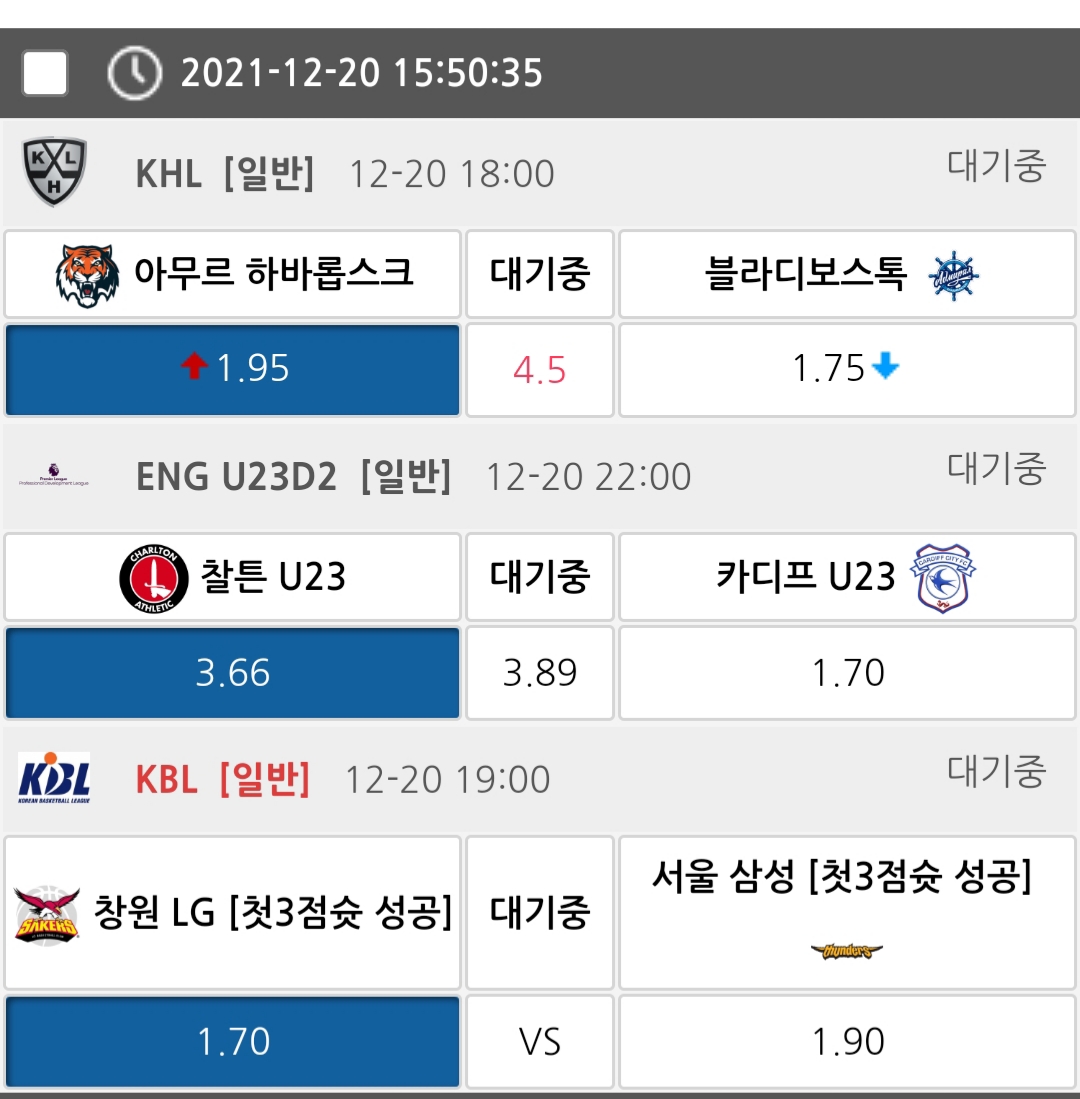Pick the 1.70 odds for 카디프 U23
Image resolution: width=1080 pixels, height=1099 pixels.
click(x=847, y=673)
